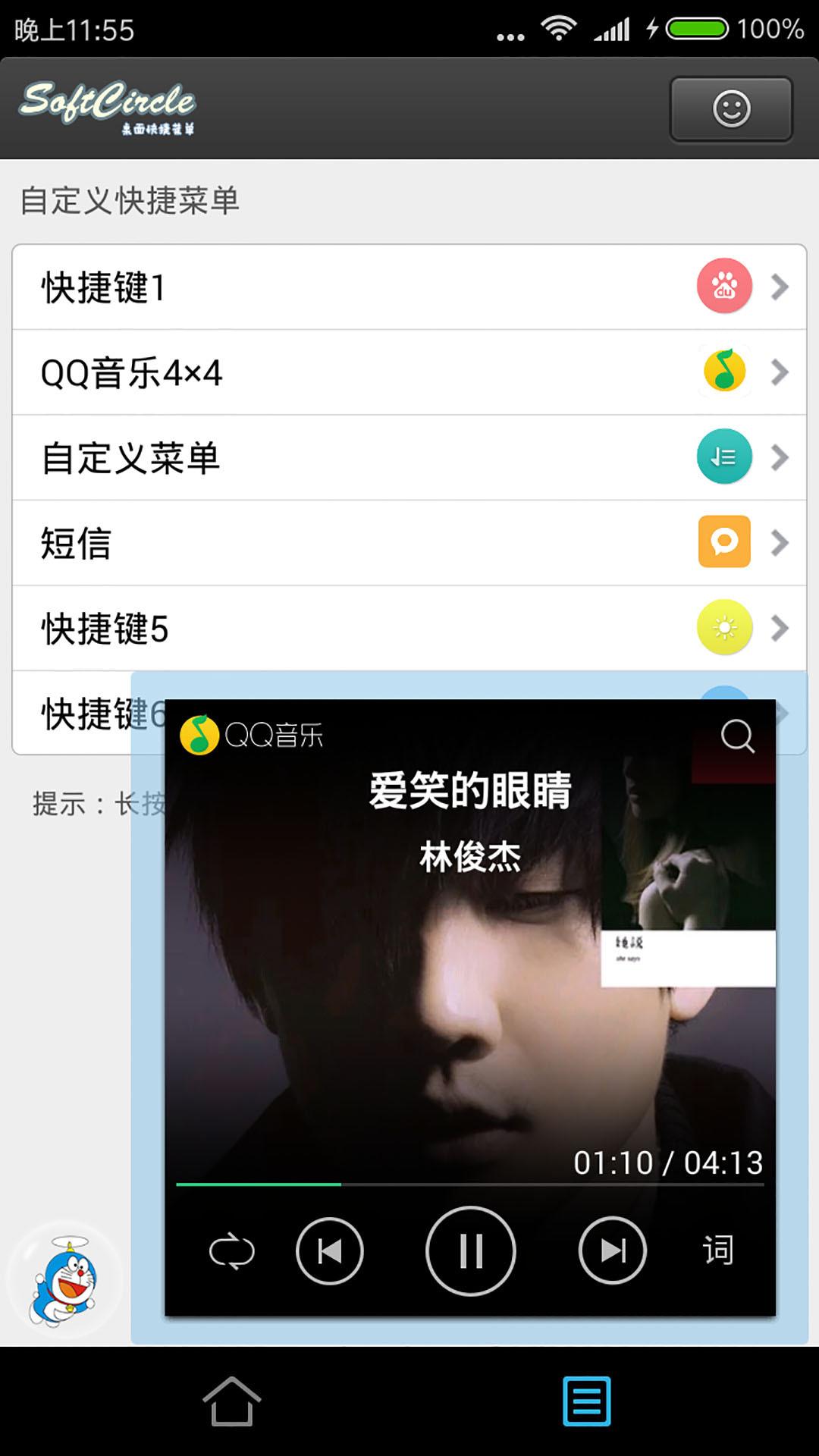Open the 快捷键1 shortcut row
This screenshot has height=1456, width=819.
(409, 287)
